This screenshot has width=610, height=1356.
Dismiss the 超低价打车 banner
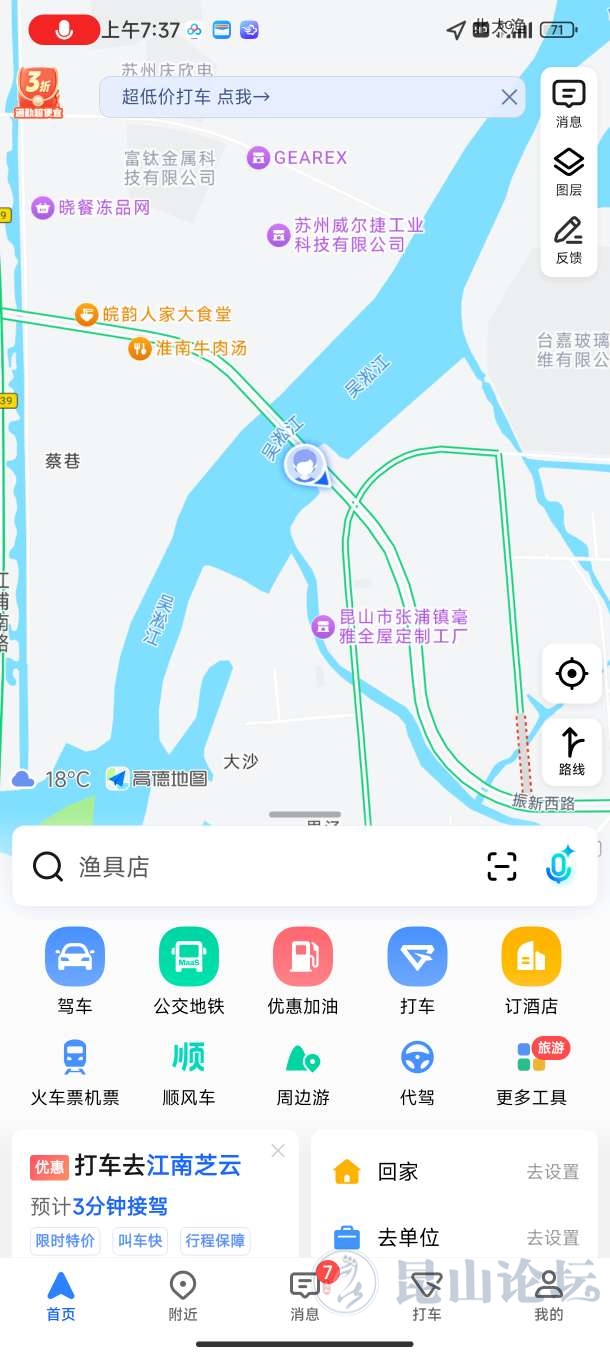[509, 97]
